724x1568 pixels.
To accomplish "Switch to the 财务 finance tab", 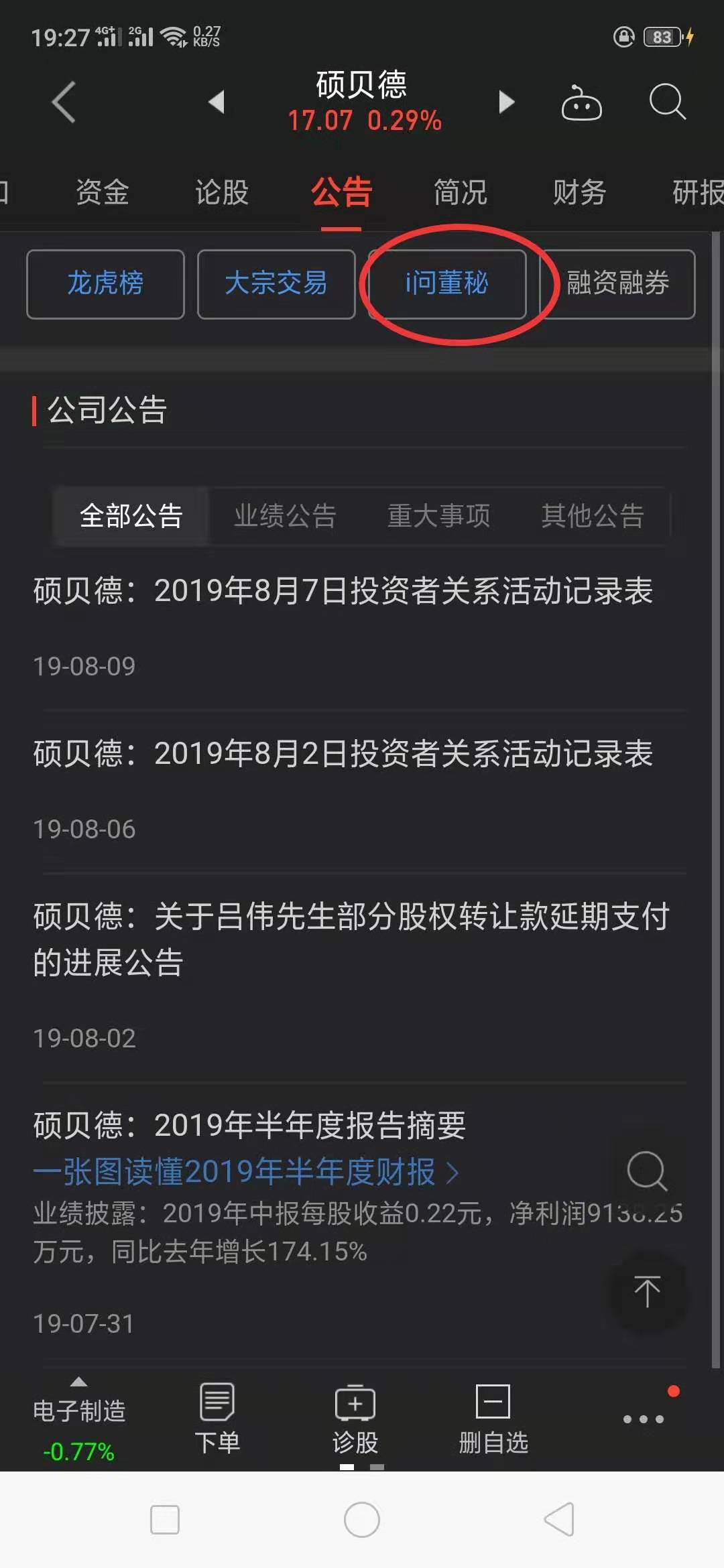I will click(x=579, y=192).
